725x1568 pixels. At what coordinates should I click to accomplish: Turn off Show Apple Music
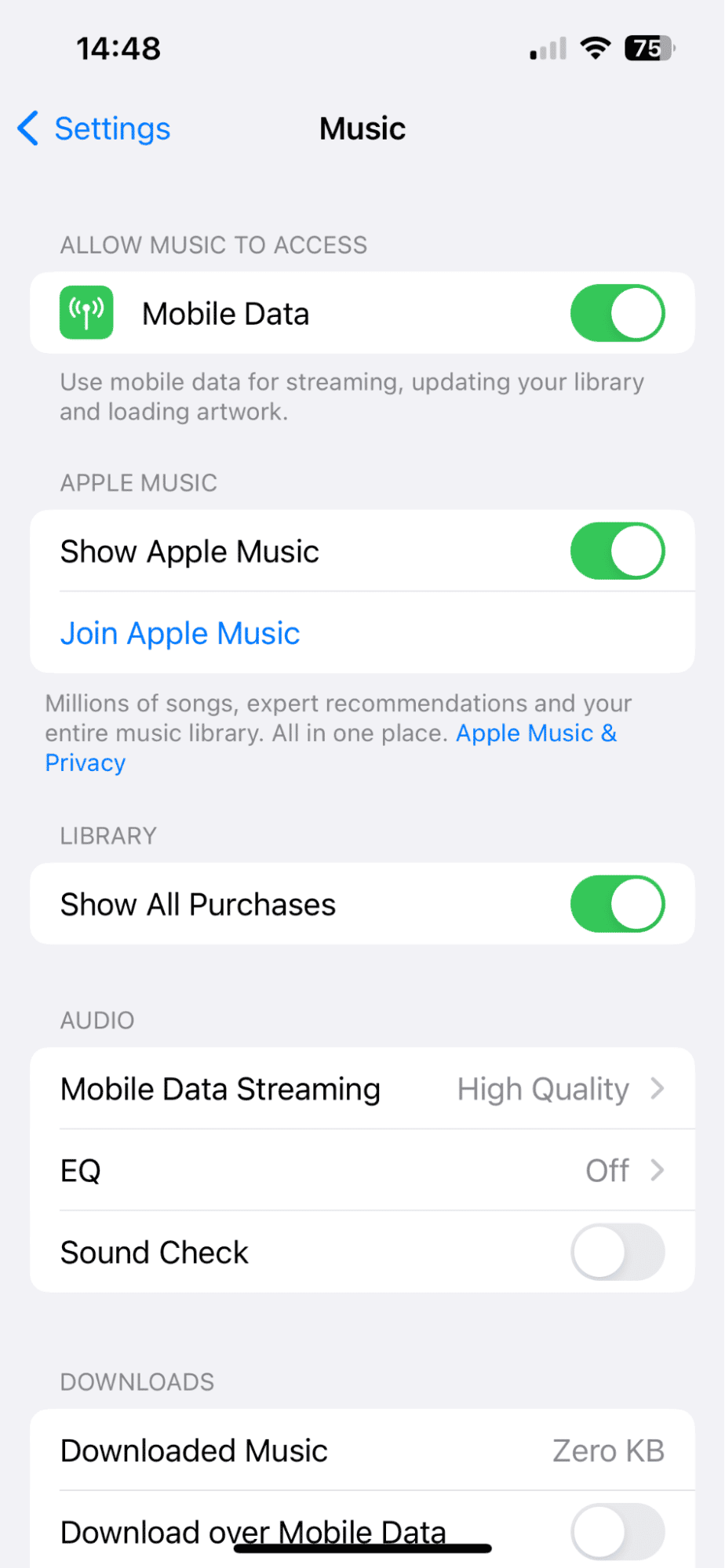point(618,551)
